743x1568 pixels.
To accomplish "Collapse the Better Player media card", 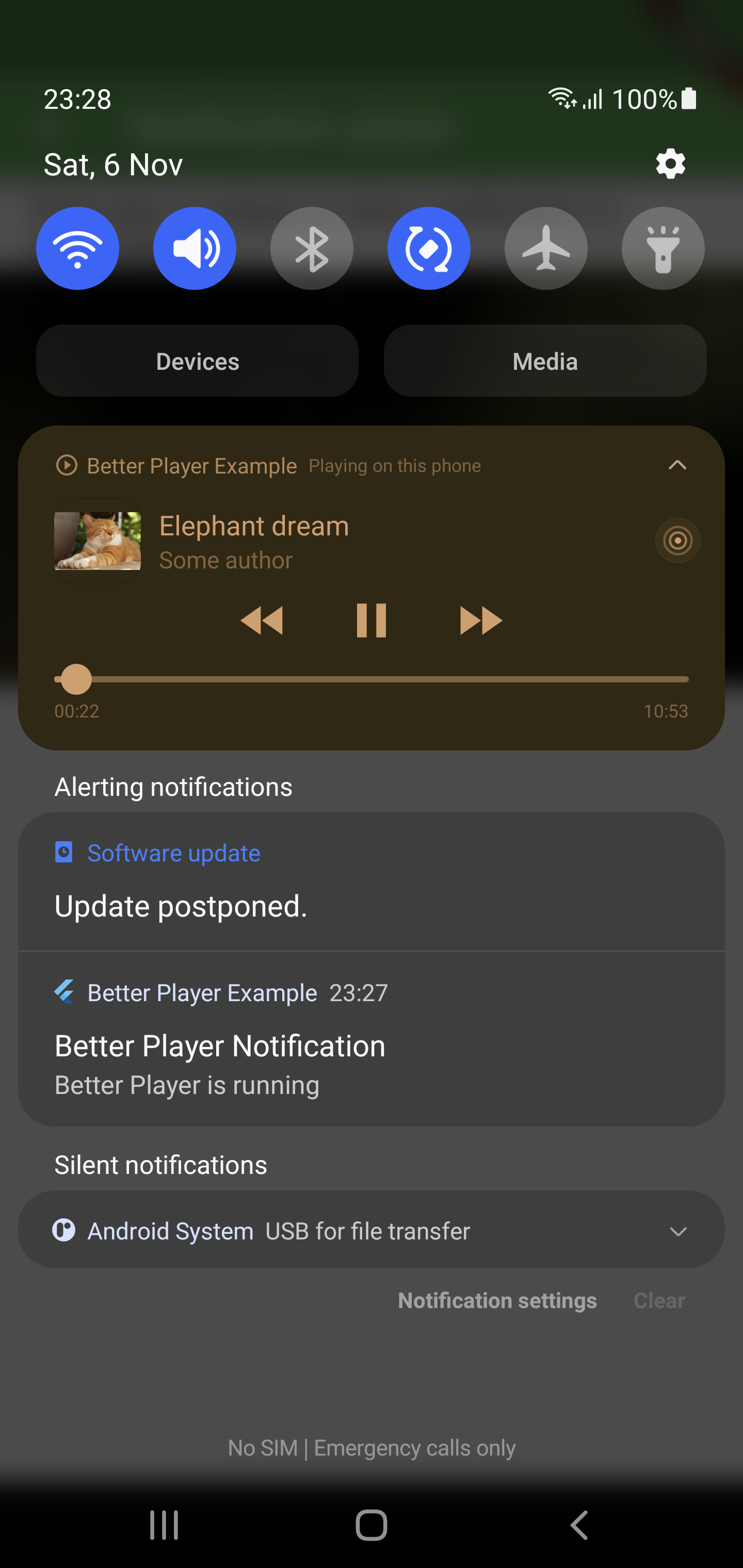I will point(677,466).
